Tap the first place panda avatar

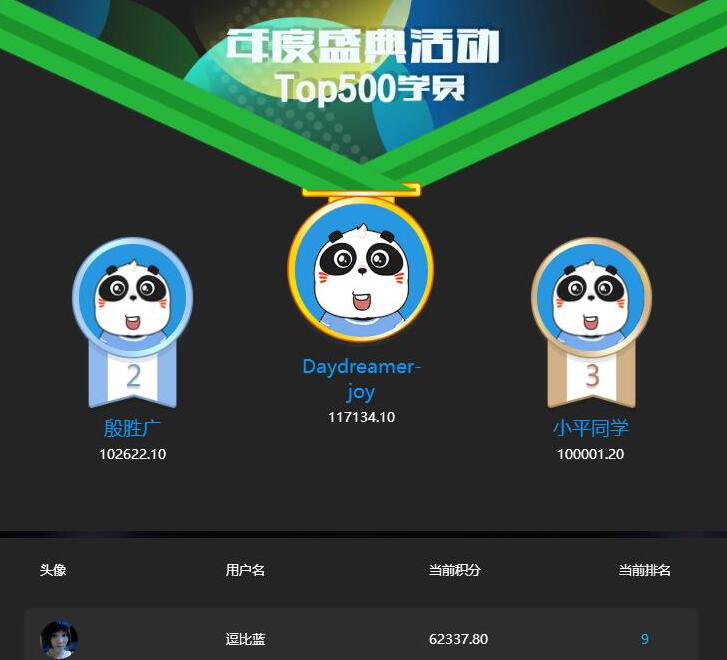click(x=360, y=270)
